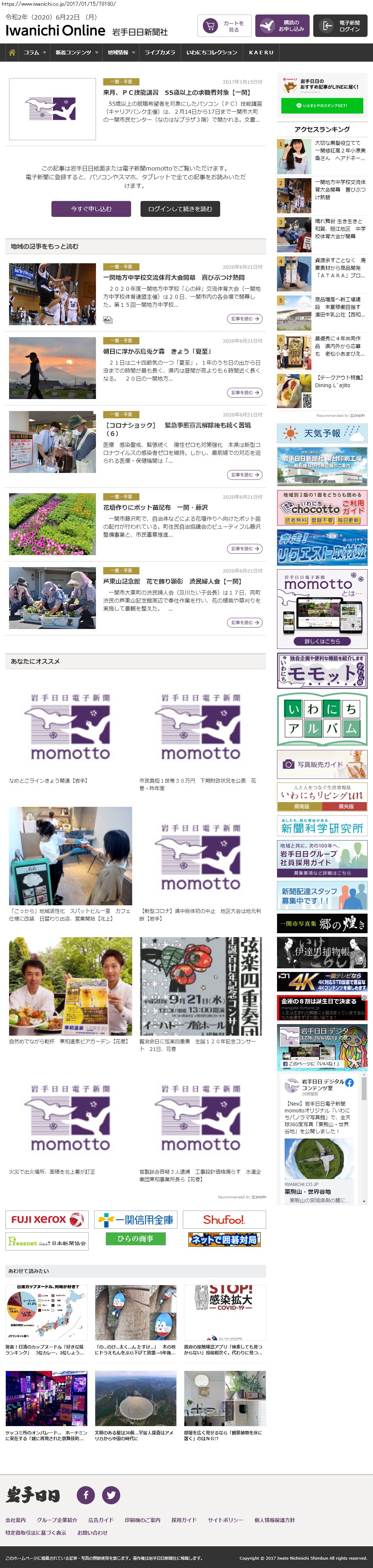Tap the purple 今すぐ申し込む button
373x1568 pixels.
tap(91, 209)
